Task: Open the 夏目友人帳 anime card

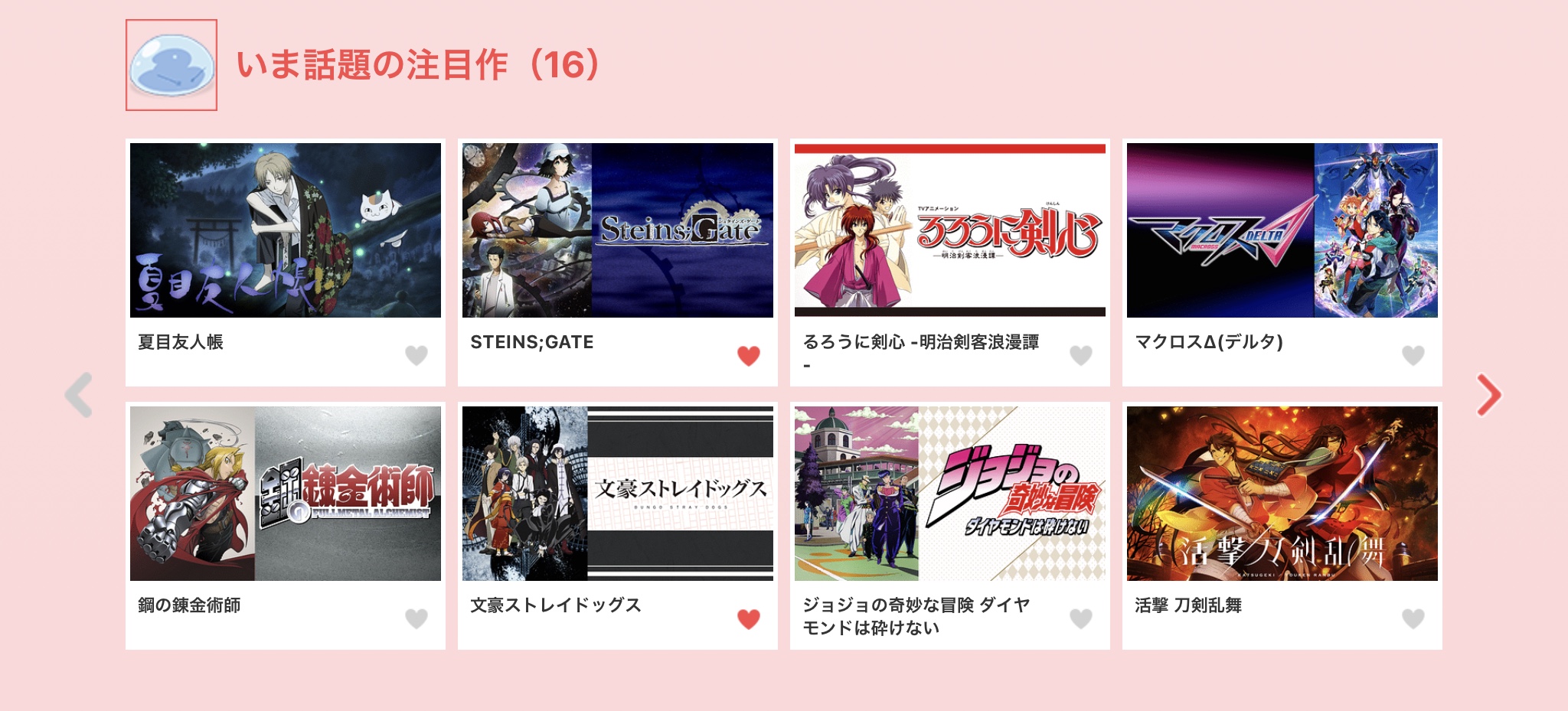Action: click(285, 230)
